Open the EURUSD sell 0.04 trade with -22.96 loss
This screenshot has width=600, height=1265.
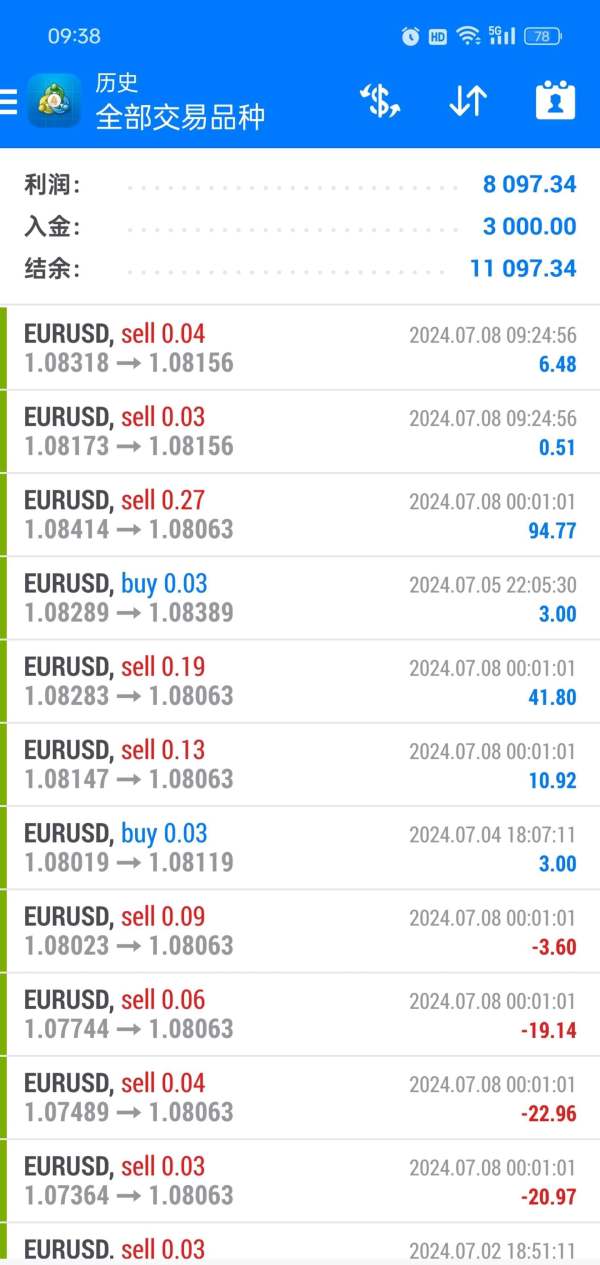(x=300, y=1097)
